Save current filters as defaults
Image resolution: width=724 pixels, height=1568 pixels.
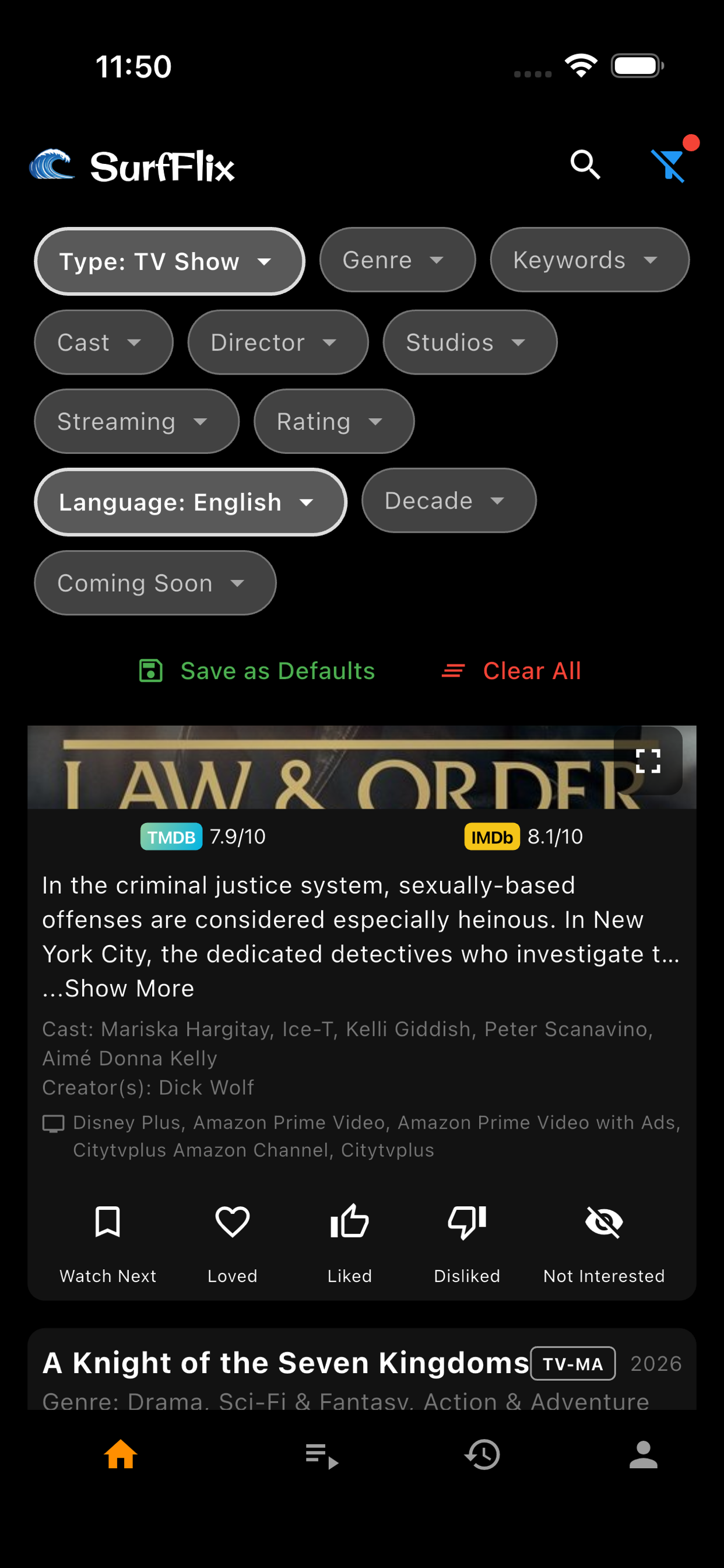point(257,671)
